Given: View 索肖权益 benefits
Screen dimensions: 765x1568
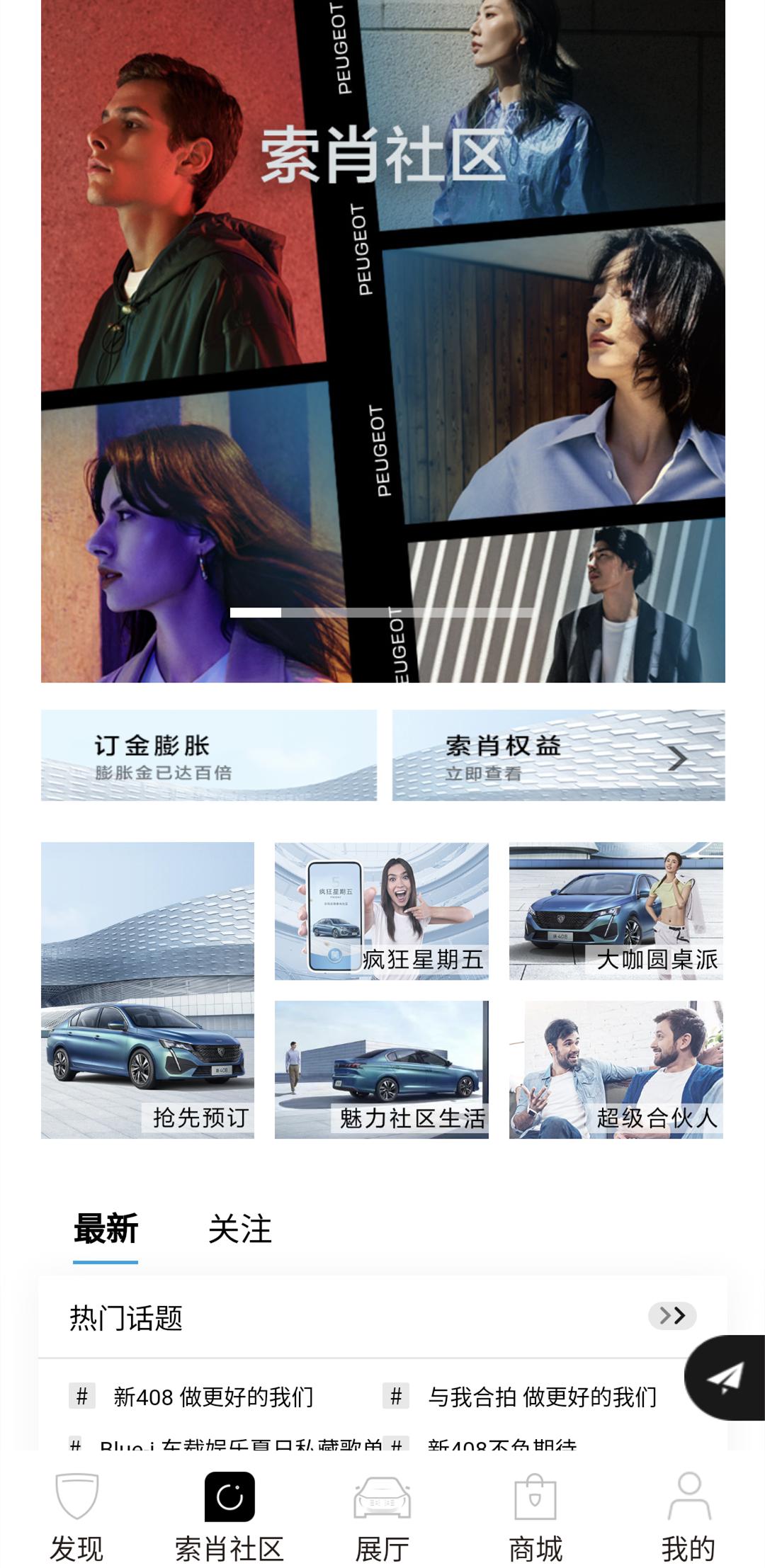Looking at the screenshot, I should pos(558,756).
